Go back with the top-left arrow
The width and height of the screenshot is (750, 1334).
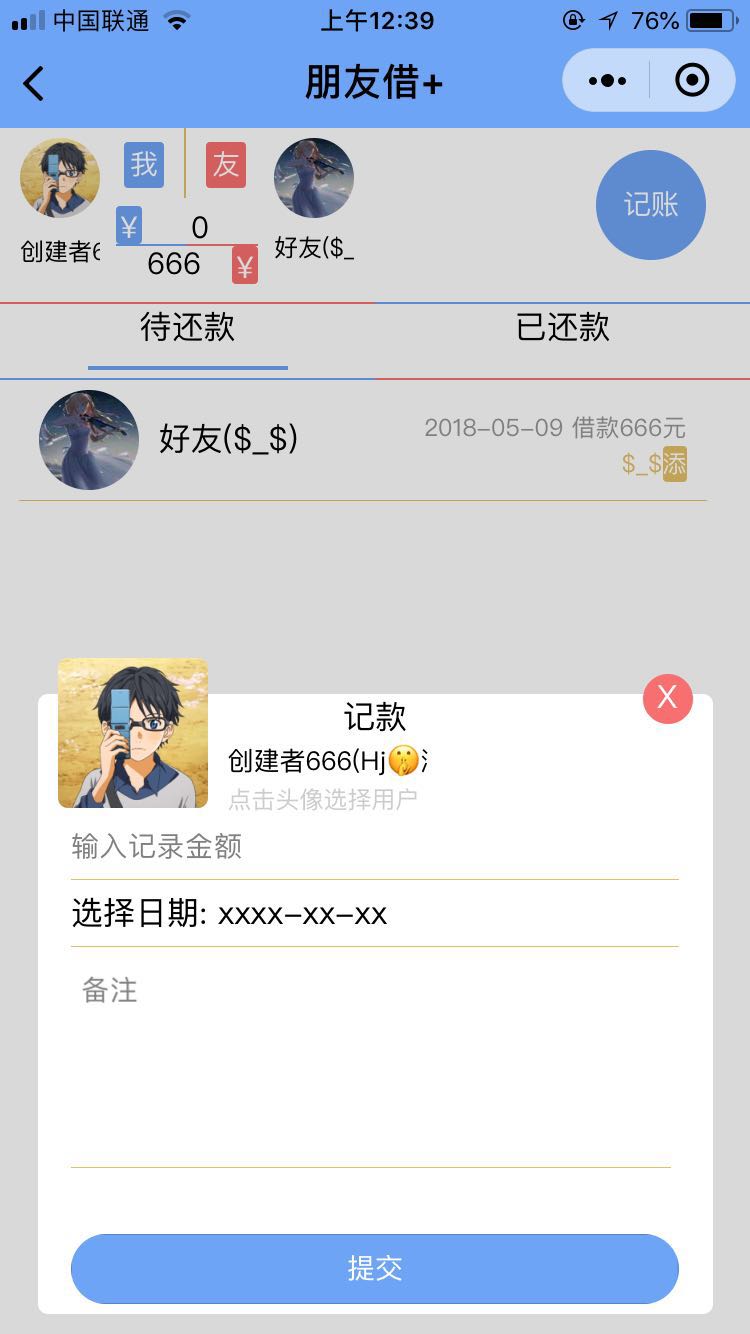click(34, 83)
